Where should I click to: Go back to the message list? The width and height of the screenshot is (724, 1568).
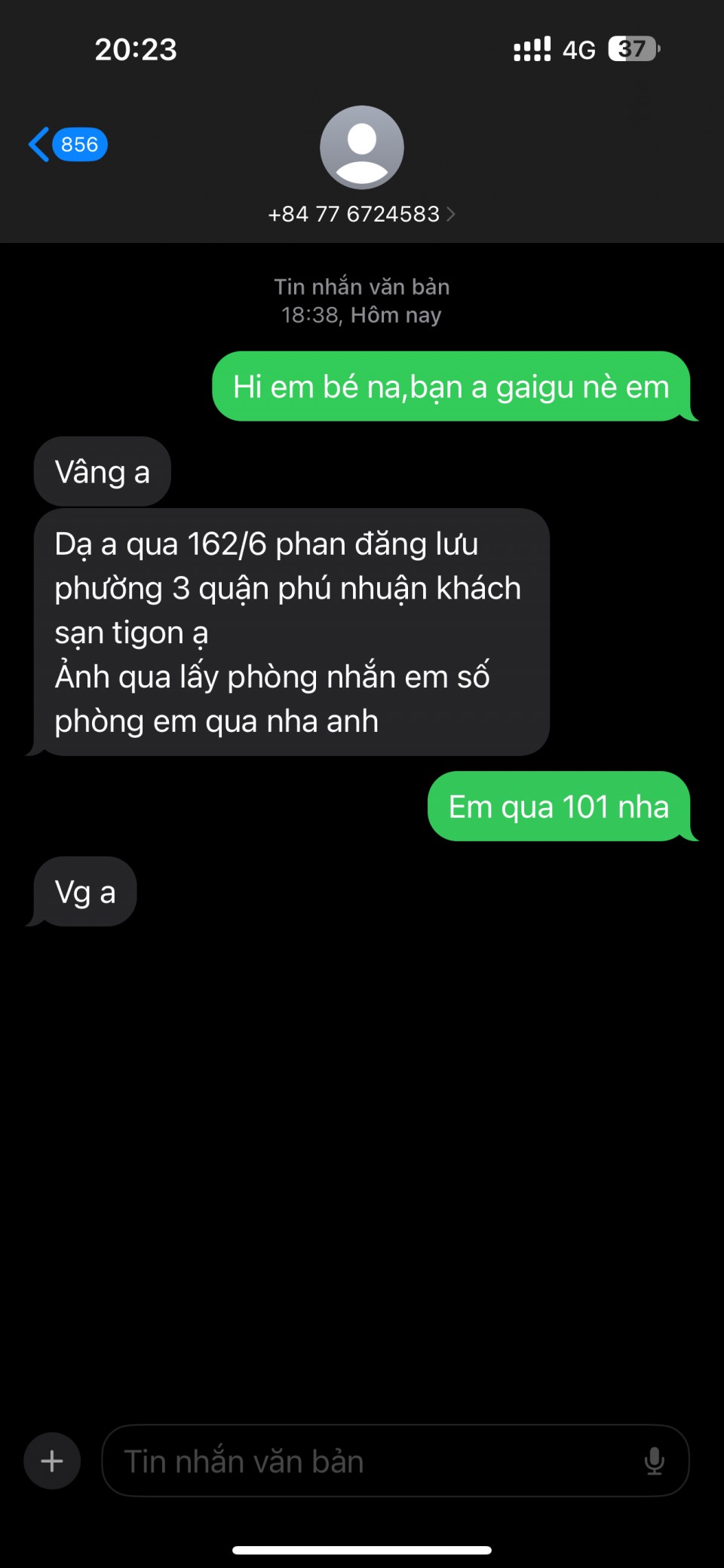[x=66, y=144]
